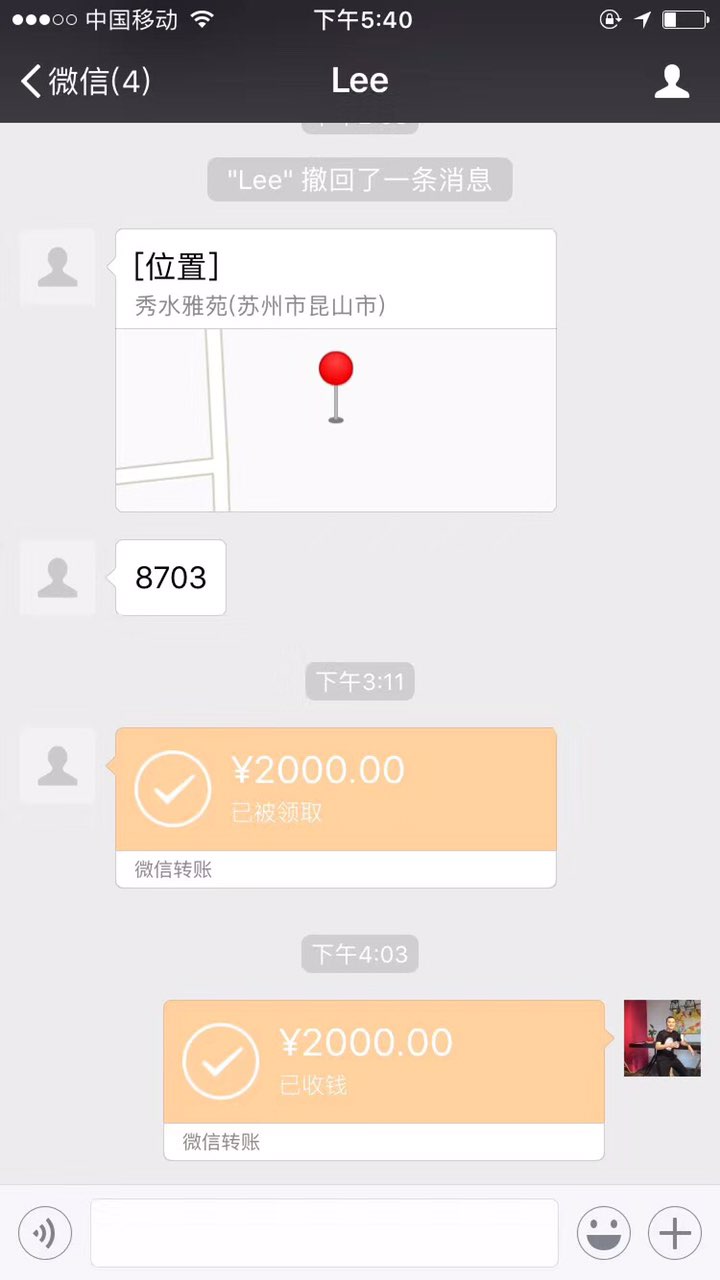The width and height of the screenshot is (720, 1280).
Task: Open the plus attachment menu
Action: [675, 1233]
